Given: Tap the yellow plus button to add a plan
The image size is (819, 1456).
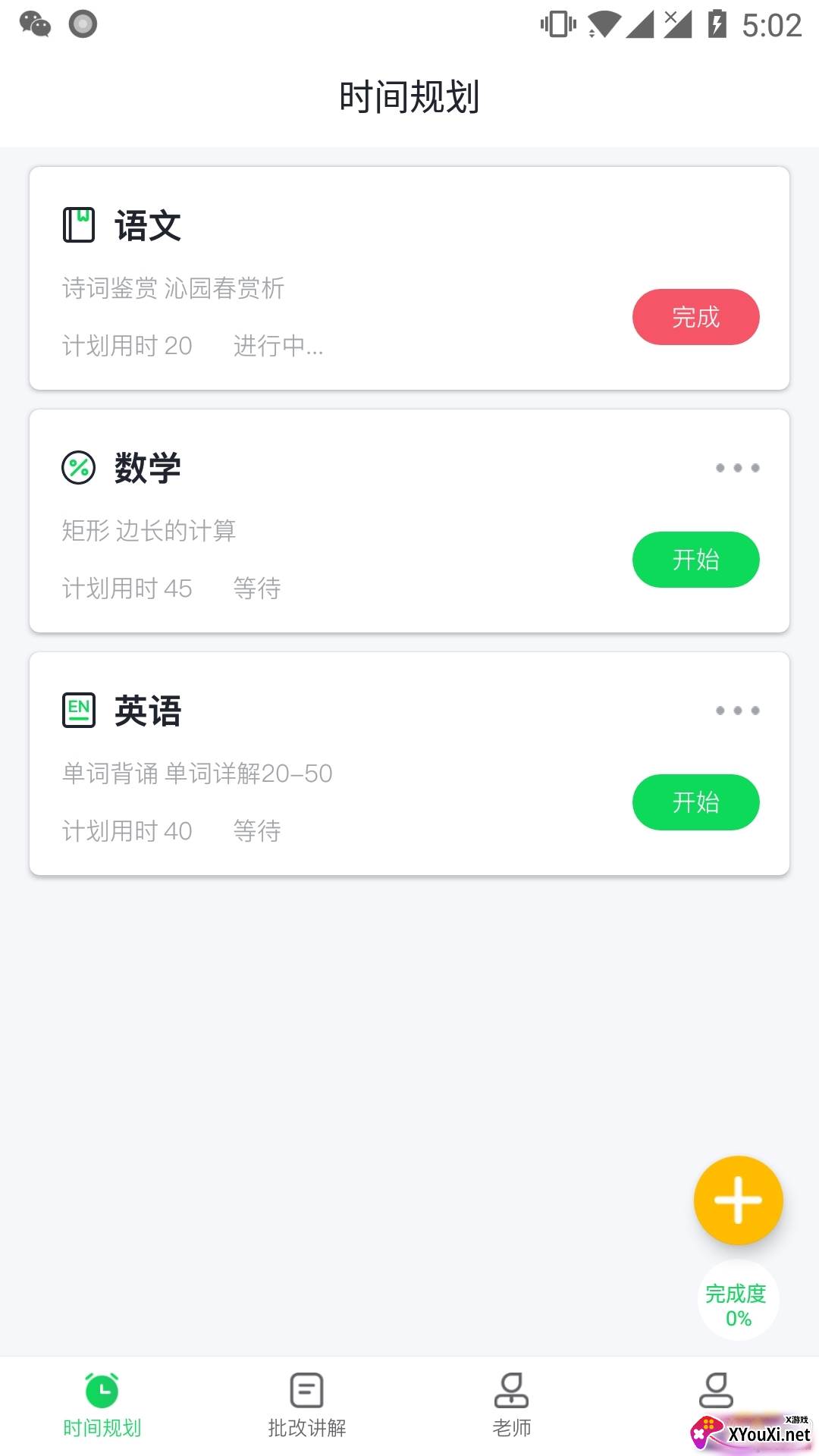Looking at the screenshot, I should tap(738, 1200).
